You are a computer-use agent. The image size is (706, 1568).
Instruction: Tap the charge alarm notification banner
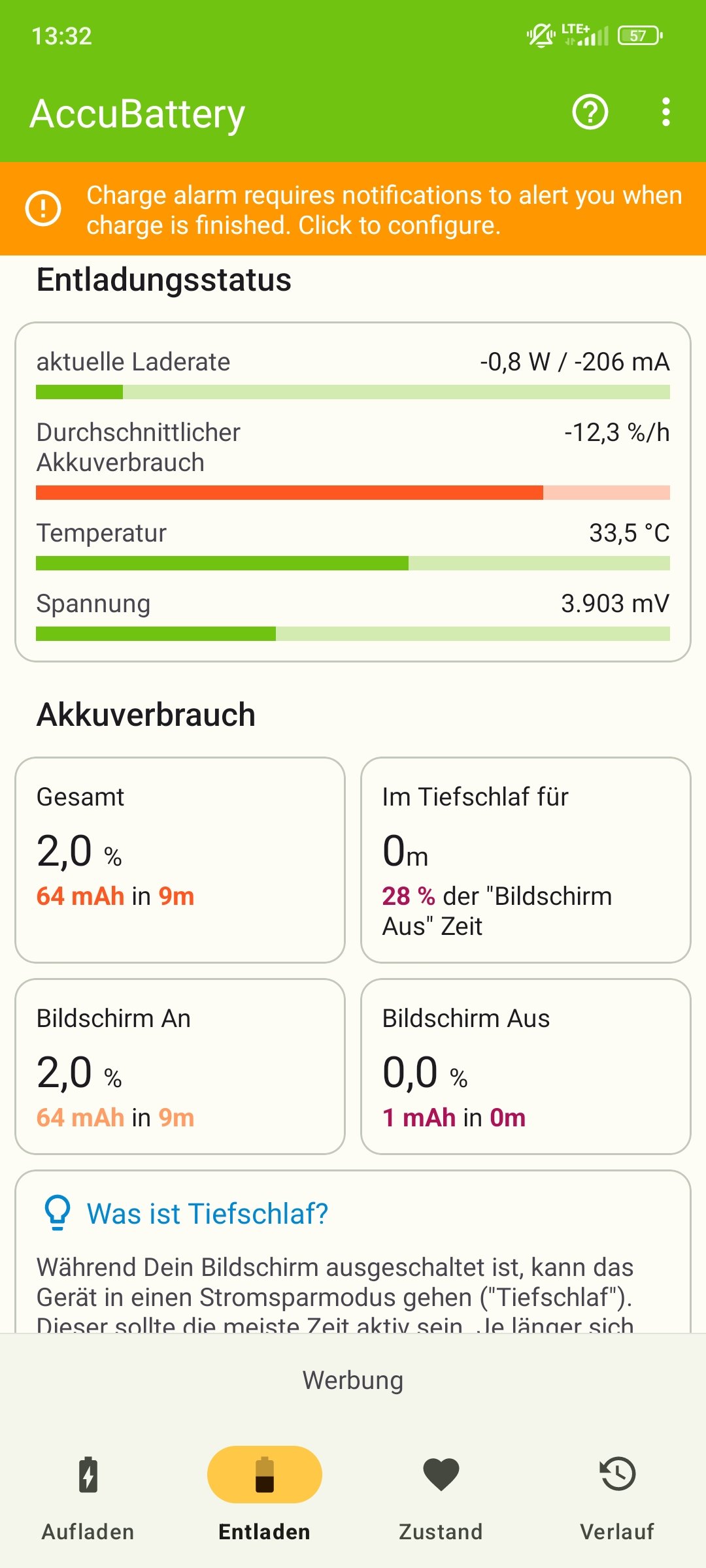[353, 209]
